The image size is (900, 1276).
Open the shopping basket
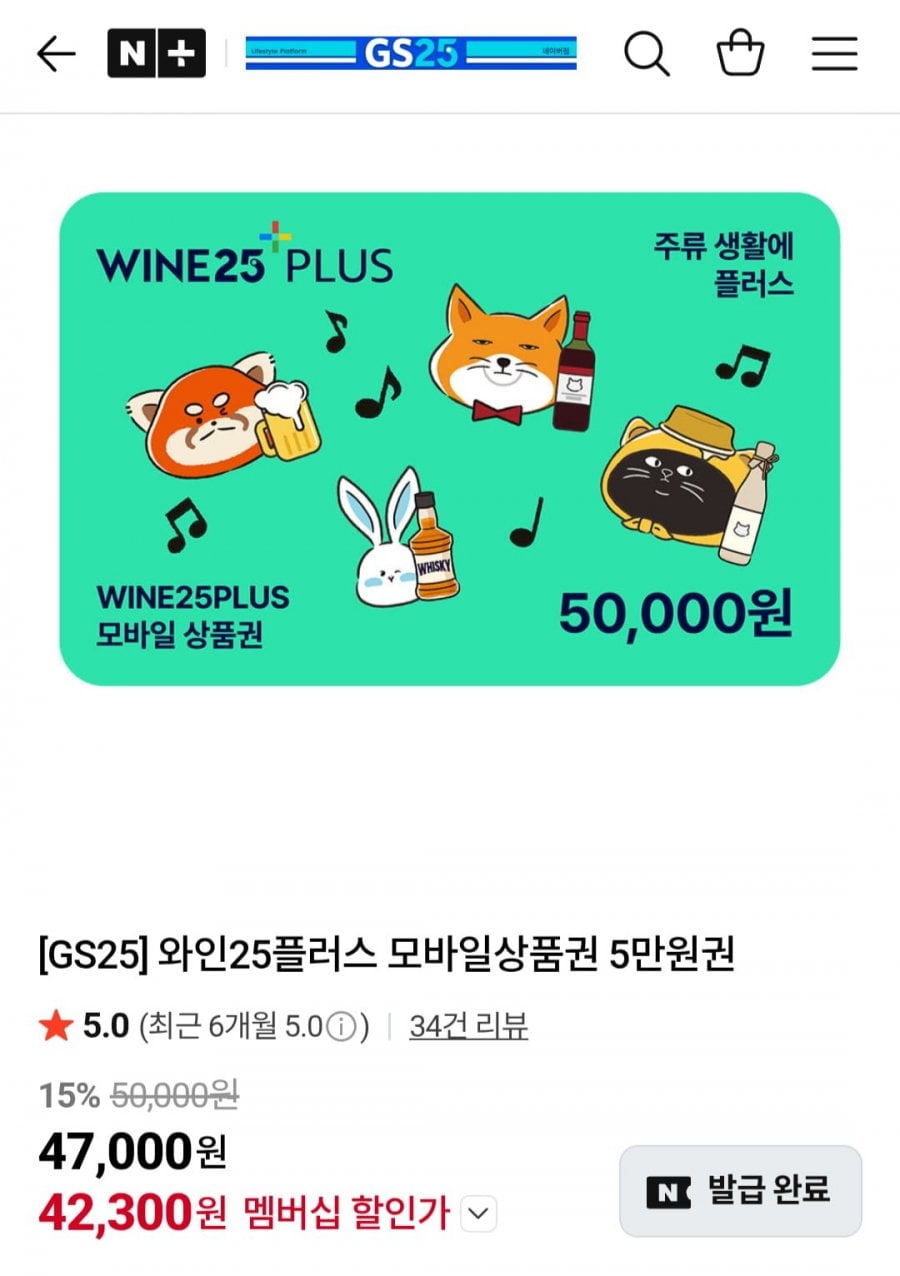tap(740, 54)
